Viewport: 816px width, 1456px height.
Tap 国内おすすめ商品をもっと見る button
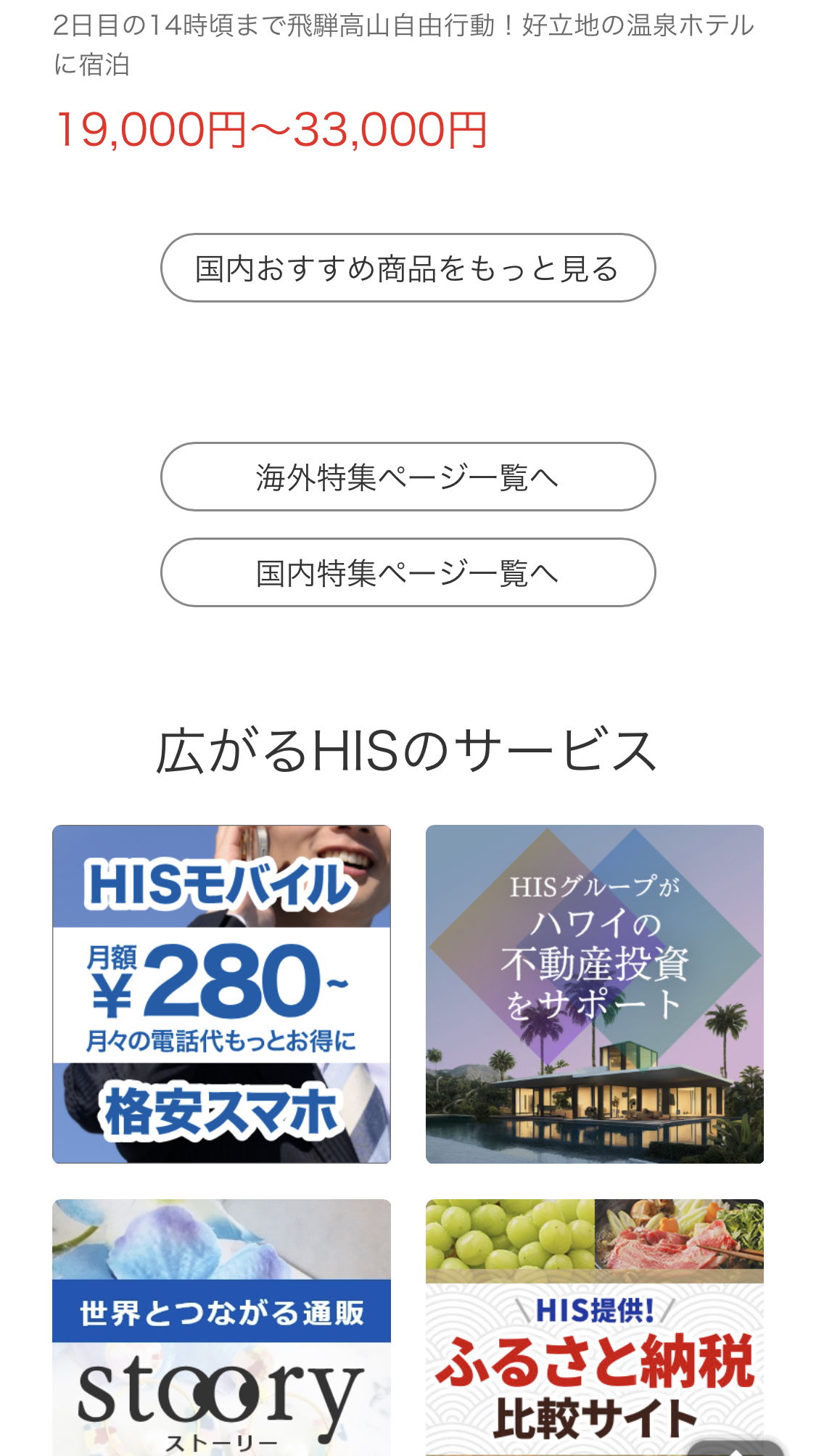pyautogui.click(x=408, y=268)
